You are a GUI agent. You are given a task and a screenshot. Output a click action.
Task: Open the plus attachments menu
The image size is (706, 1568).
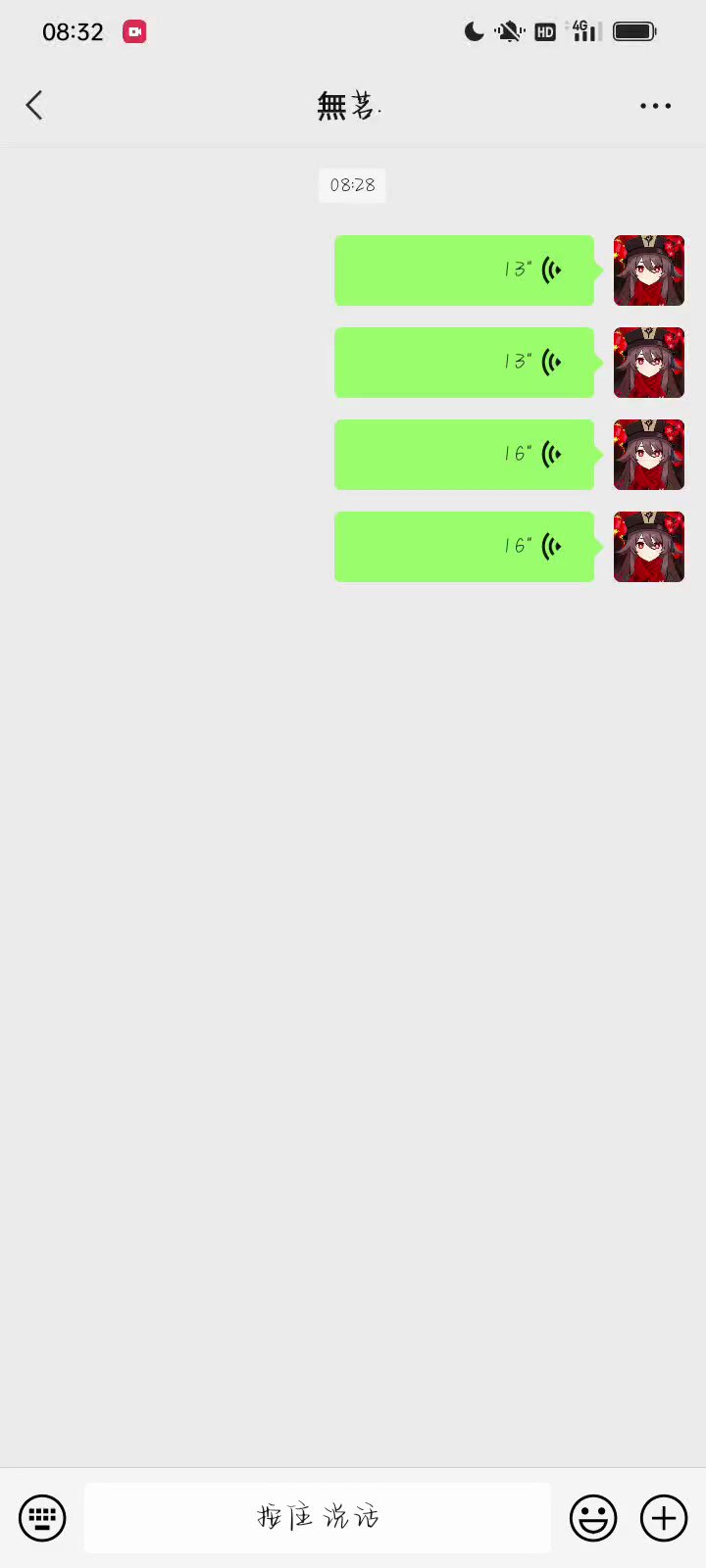(664, 1518)
